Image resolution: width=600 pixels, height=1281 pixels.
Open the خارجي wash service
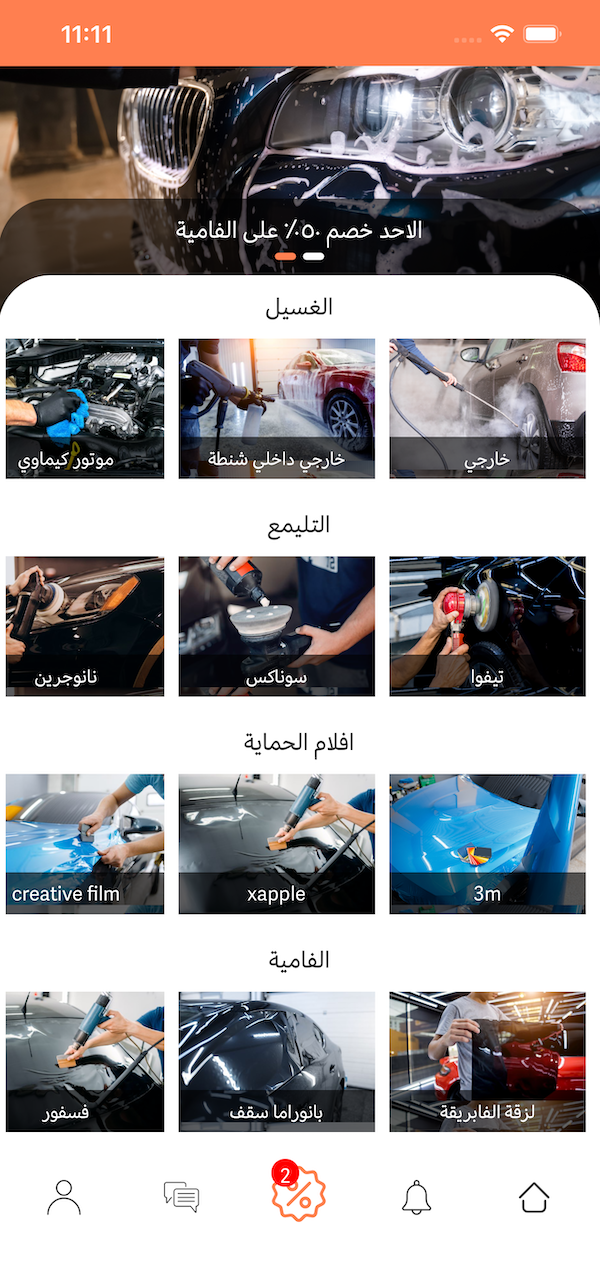(x=487, y=408)
